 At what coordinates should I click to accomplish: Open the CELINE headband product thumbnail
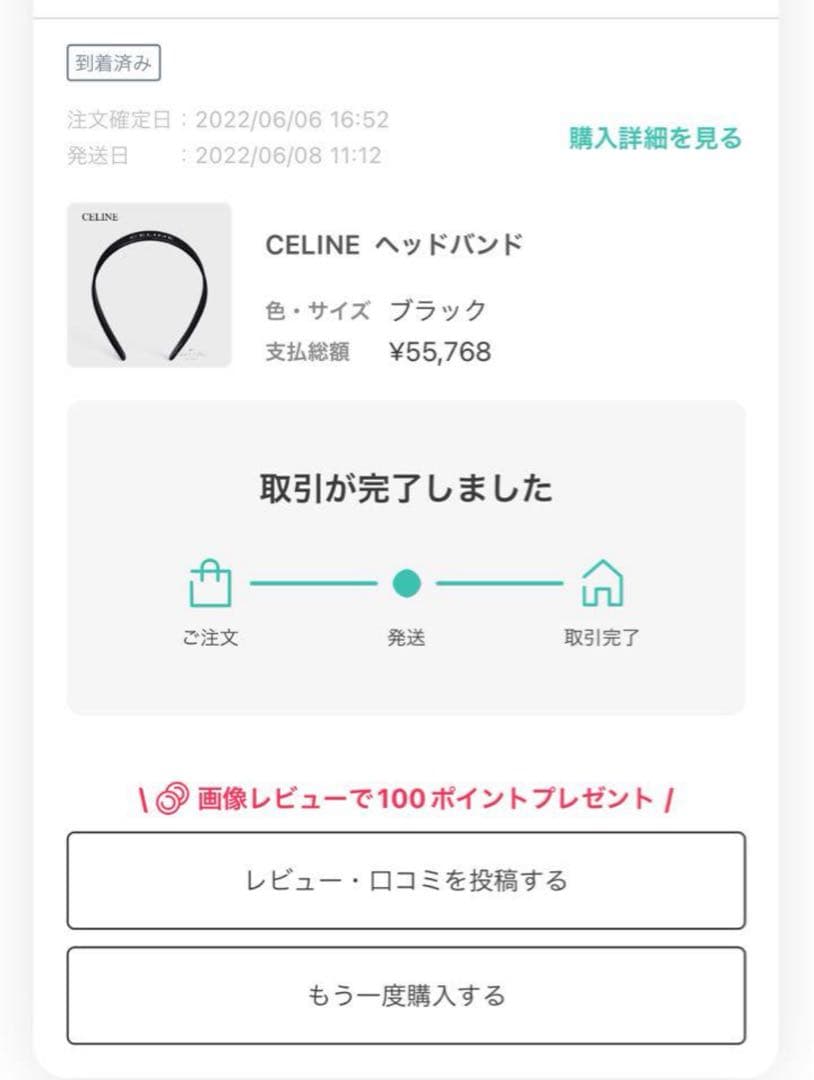coord(148,284)
